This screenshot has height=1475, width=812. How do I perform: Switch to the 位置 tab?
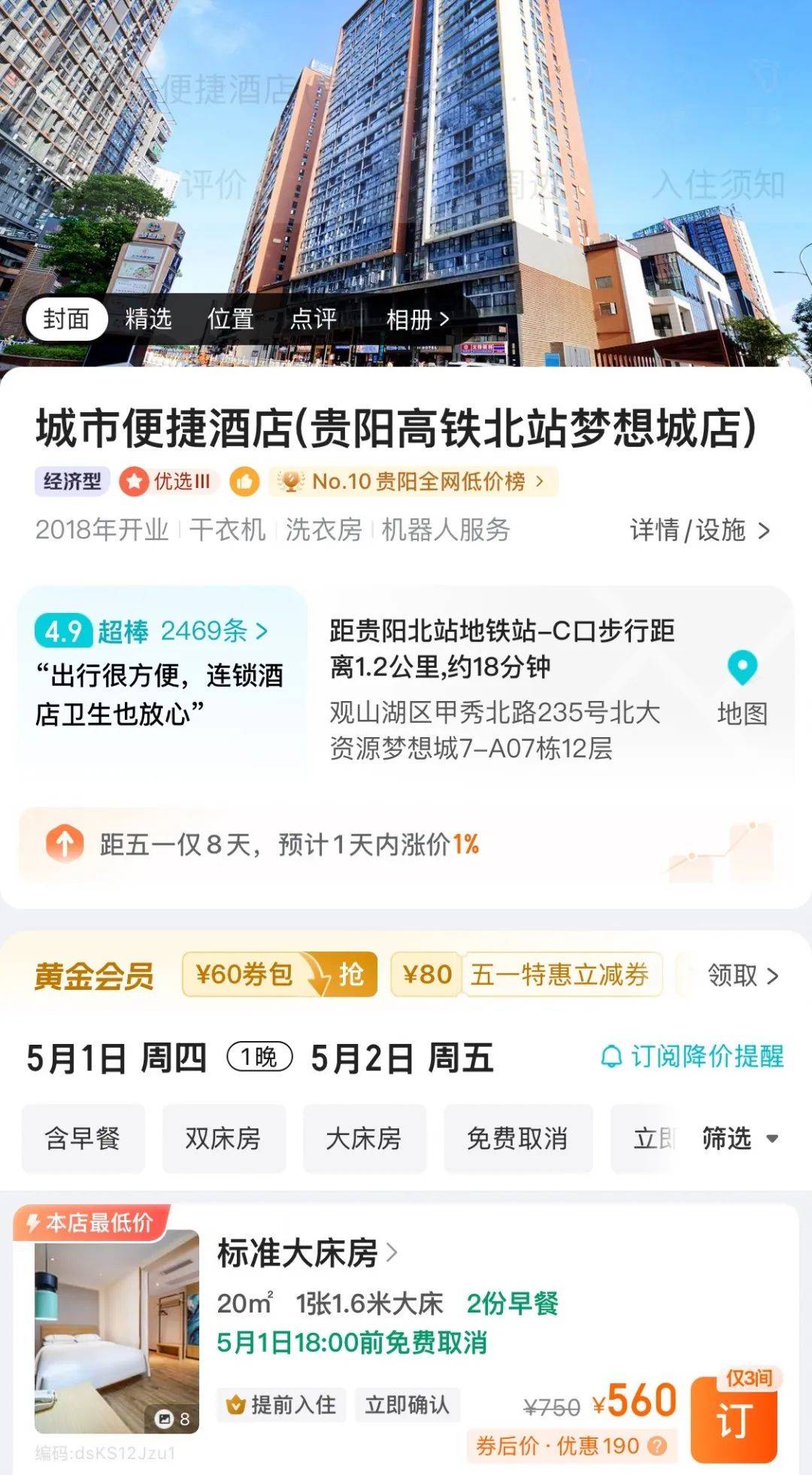point(230,320)
